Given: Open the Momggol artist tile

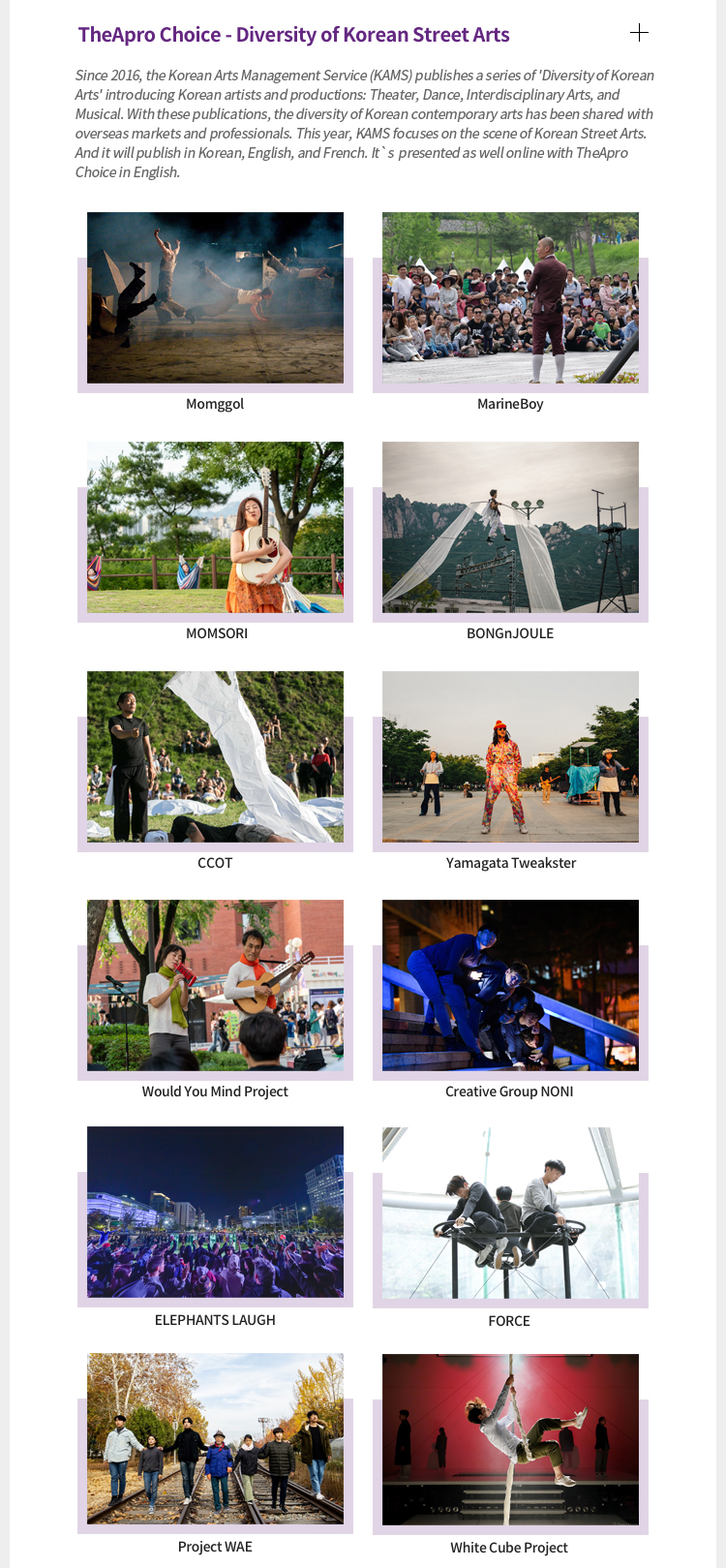Looking at the screenshot, I should point(215,298).
